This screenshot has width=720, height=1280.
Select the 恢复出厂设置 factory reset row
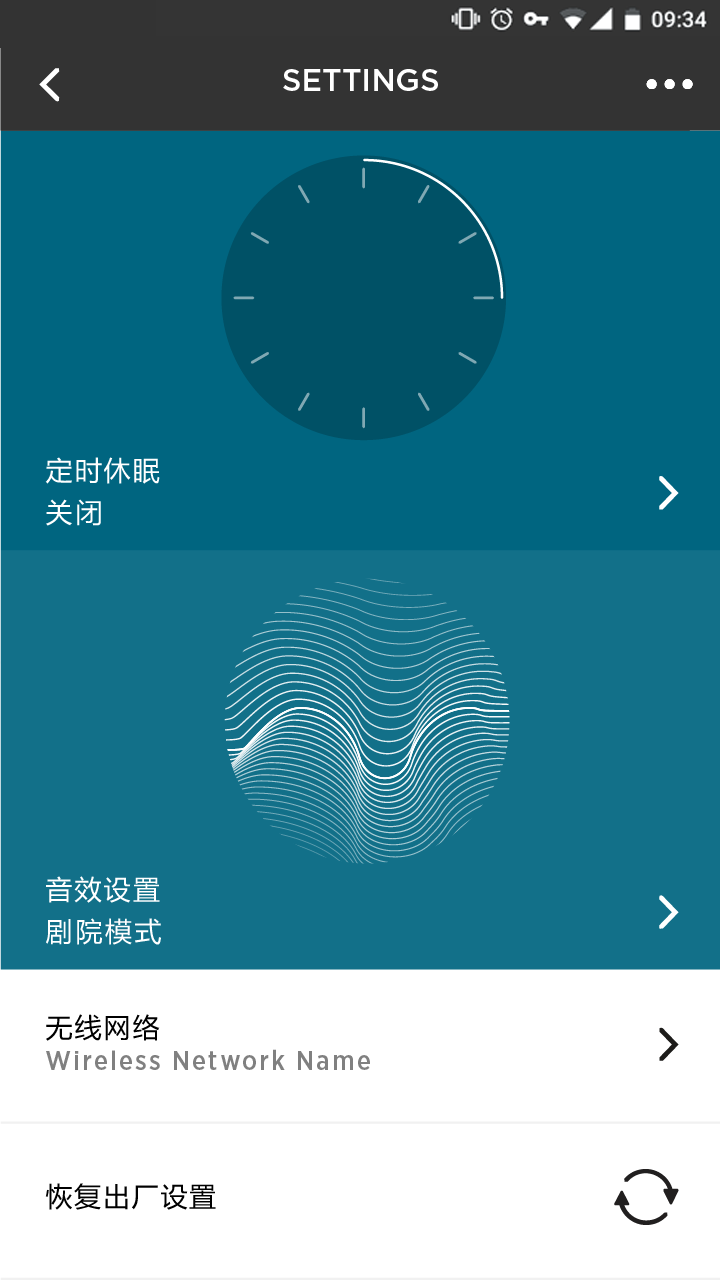coord(129,1198)
